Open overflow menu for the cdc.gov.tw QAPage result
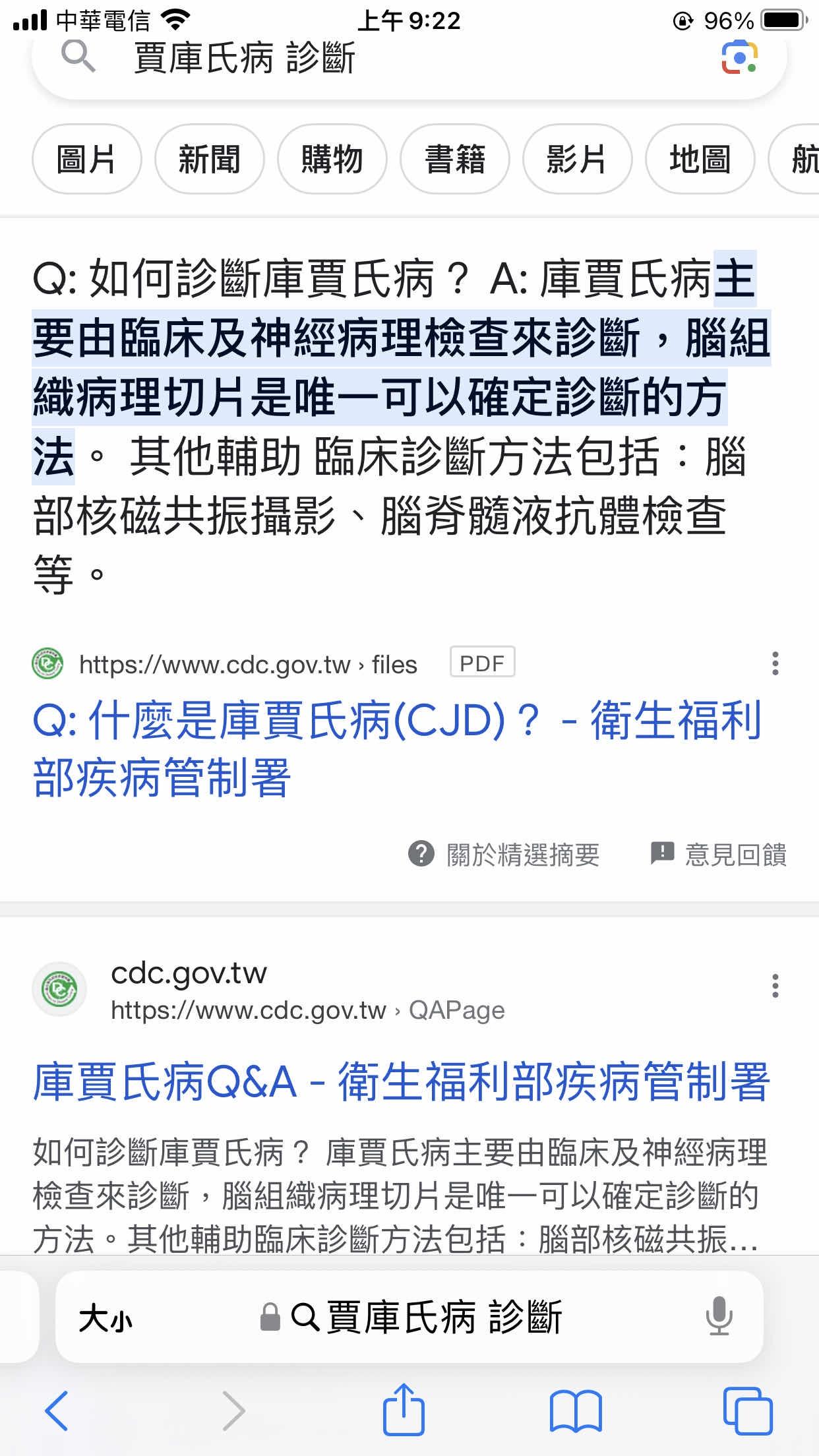The width and height of the screenshot is (819, 1456). pyautogui.click(x=775, y=986)
